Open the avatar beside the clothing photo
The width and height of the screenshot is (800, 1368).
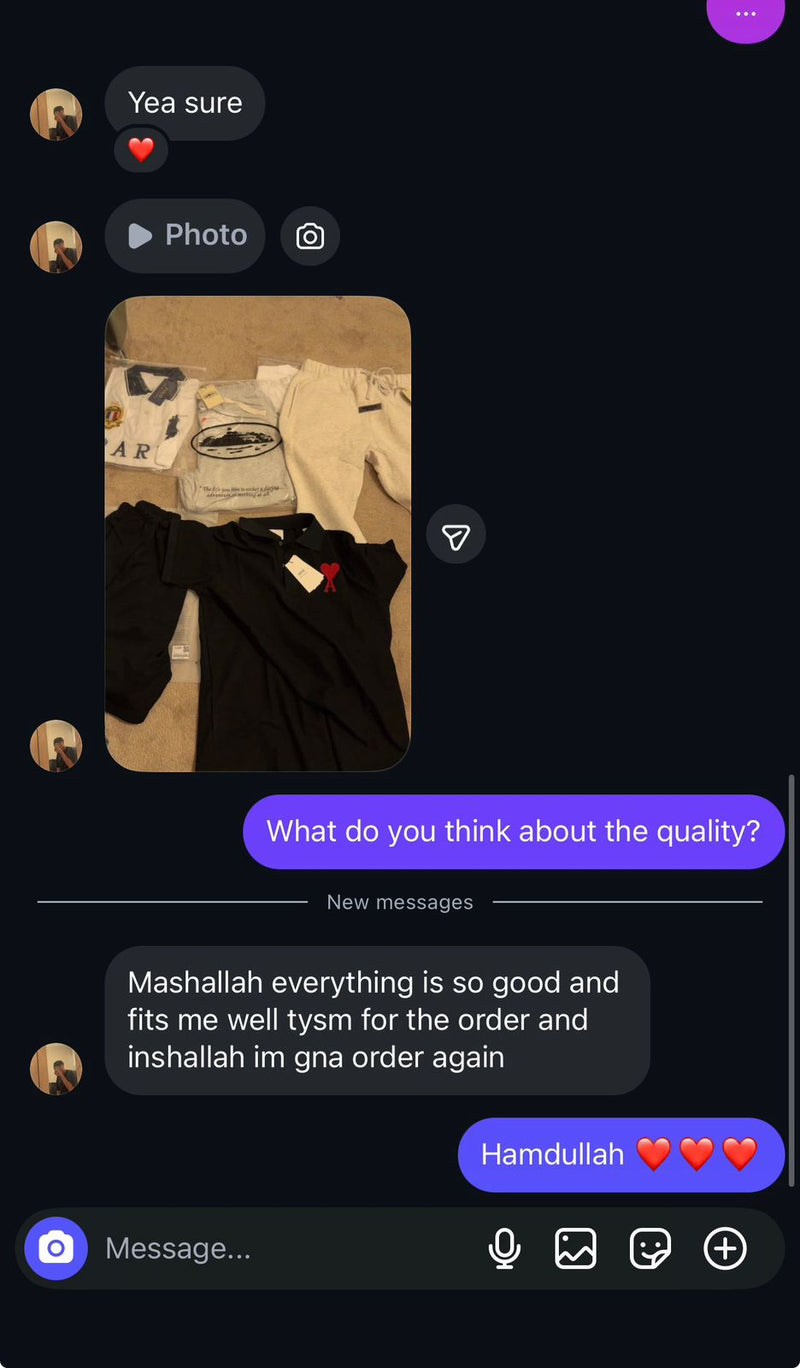pyautogui.click(x=56, y=747)
